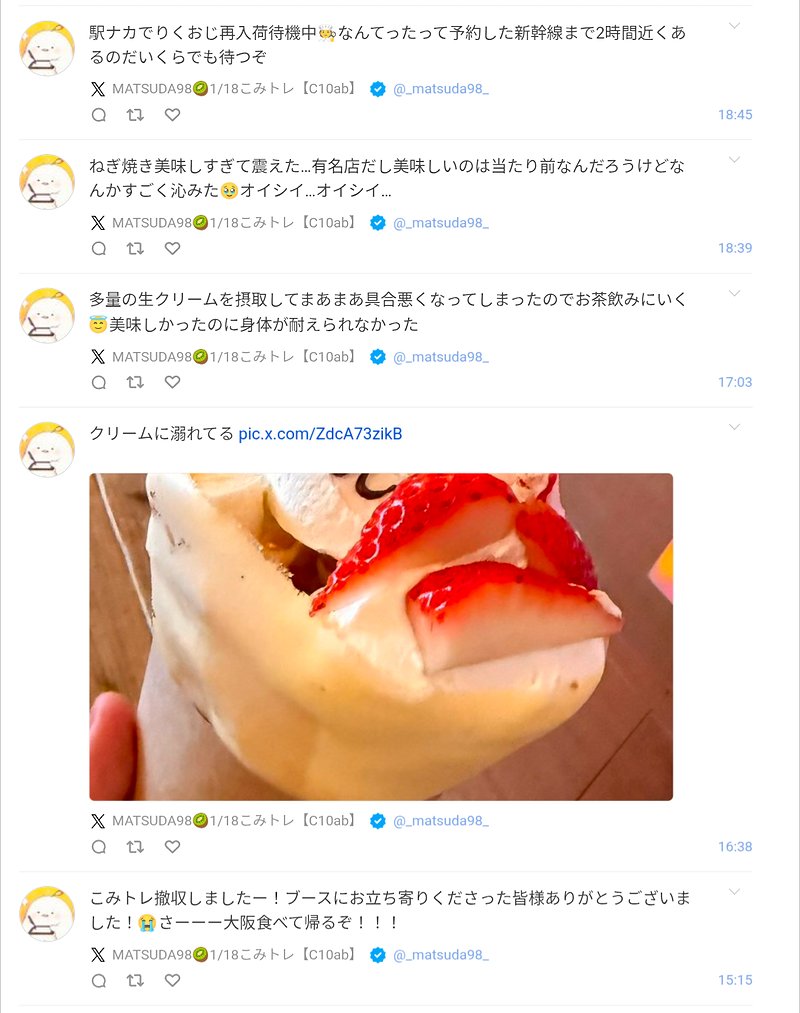Retweet the こみトレ撤収 post from 15:15
The image size is (800, 1013).
pos(135,981)
